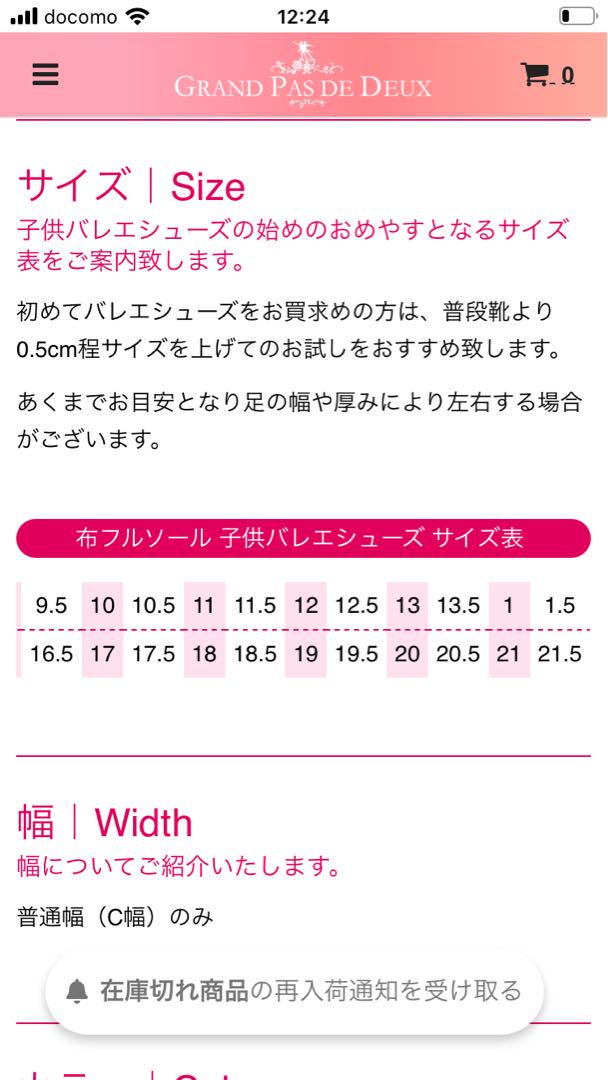Tap the restock notification button
Screen dimensions: 608x1080
click(295, 992)
